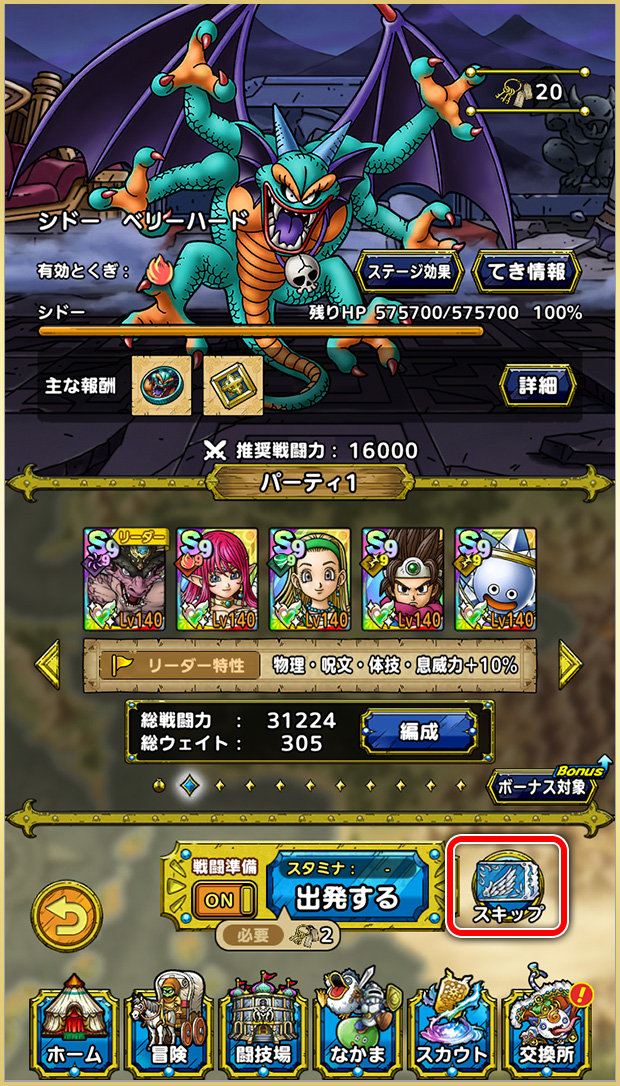Tap the first main reward item
Viewport: 620px width, 1086px height.
click(159, 385)
